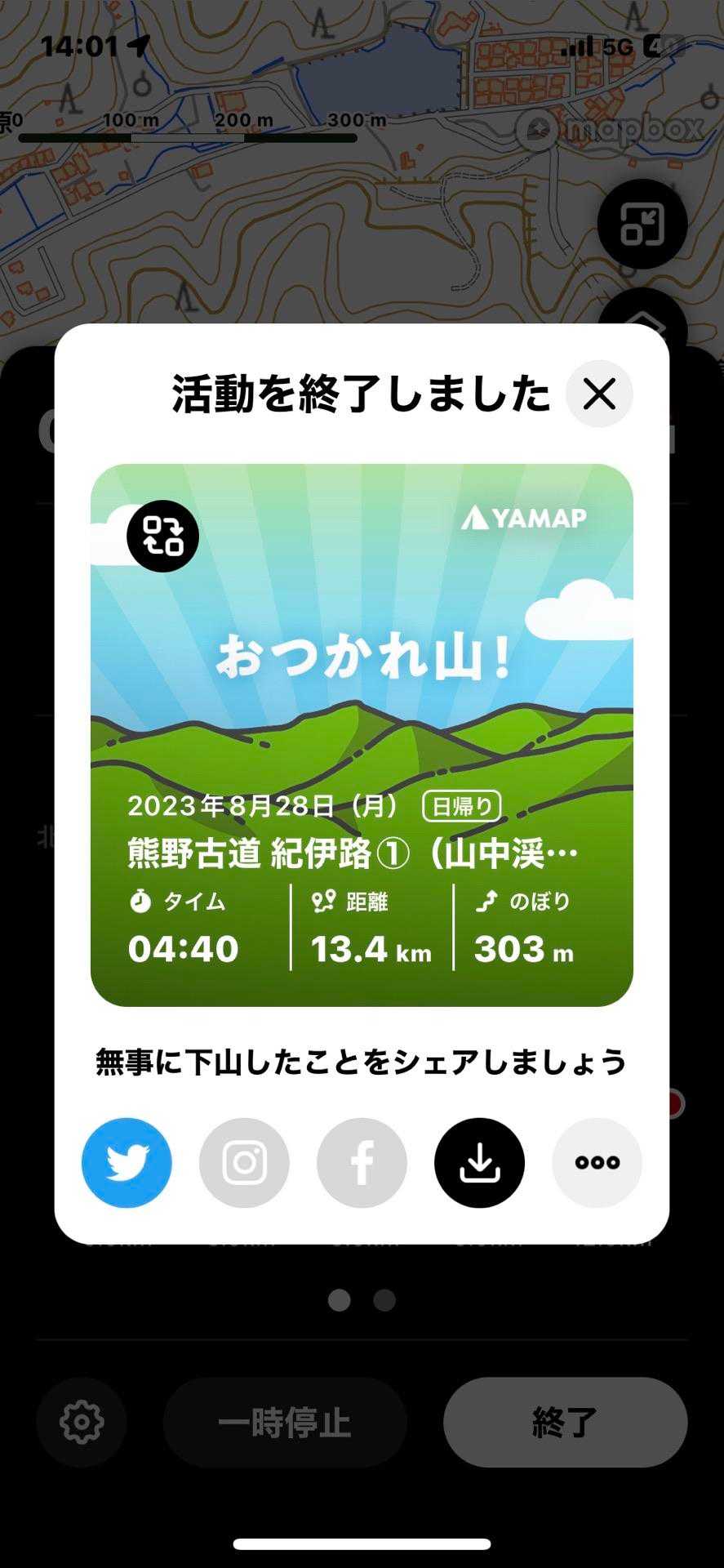
Task: Switch the share card design
Action: (x=162, y=536)
